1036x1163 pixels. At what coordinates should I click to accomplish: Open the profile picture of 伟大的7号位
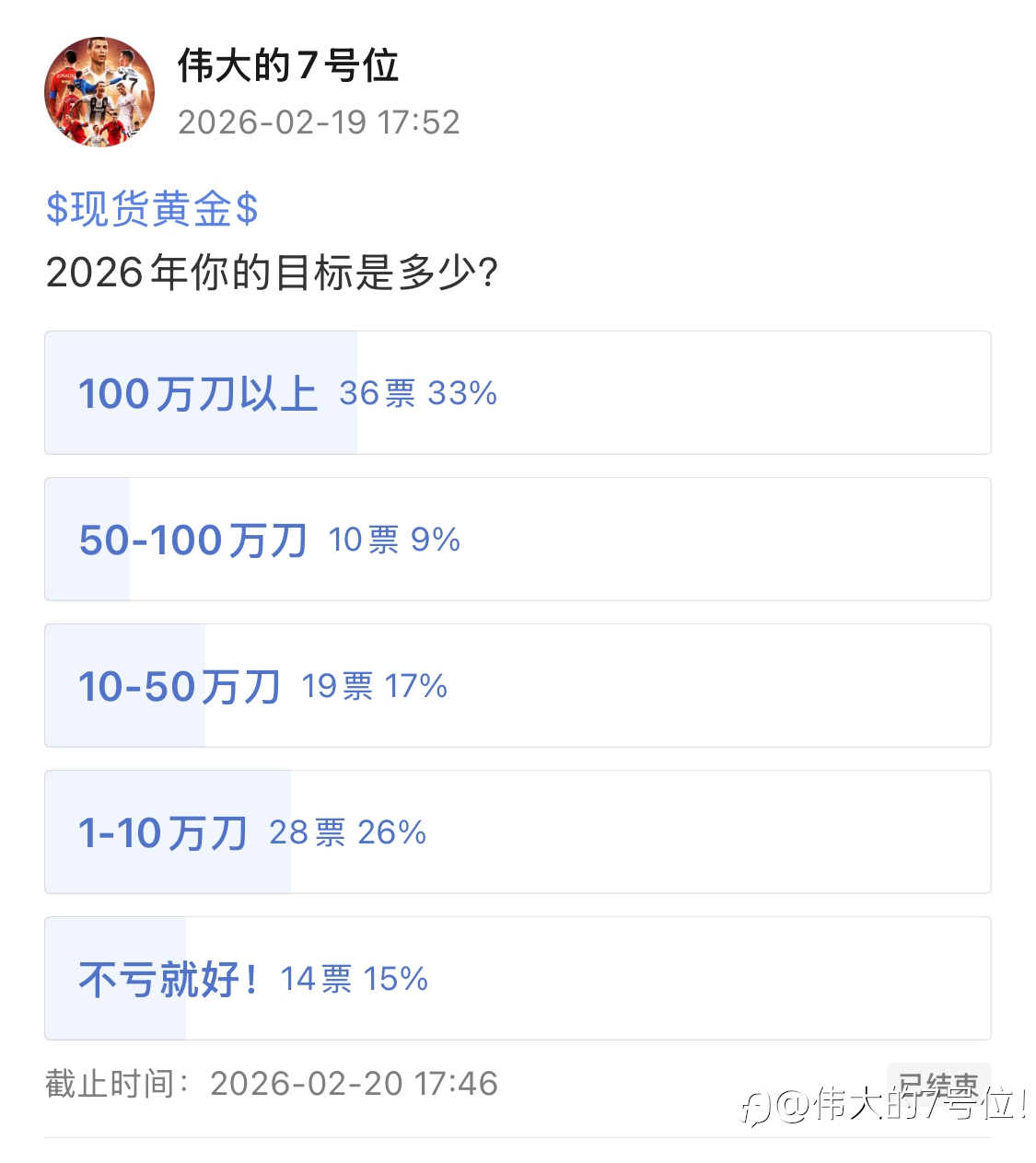[99, 92]
